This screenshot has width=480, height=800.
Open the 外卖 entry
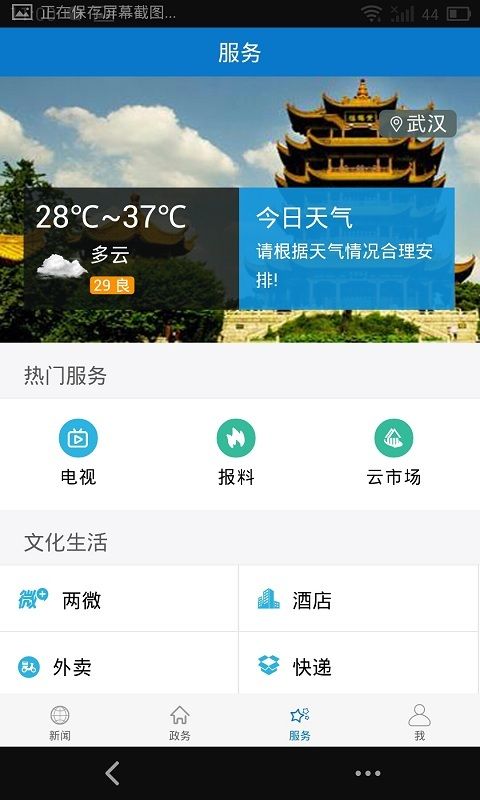119,664
